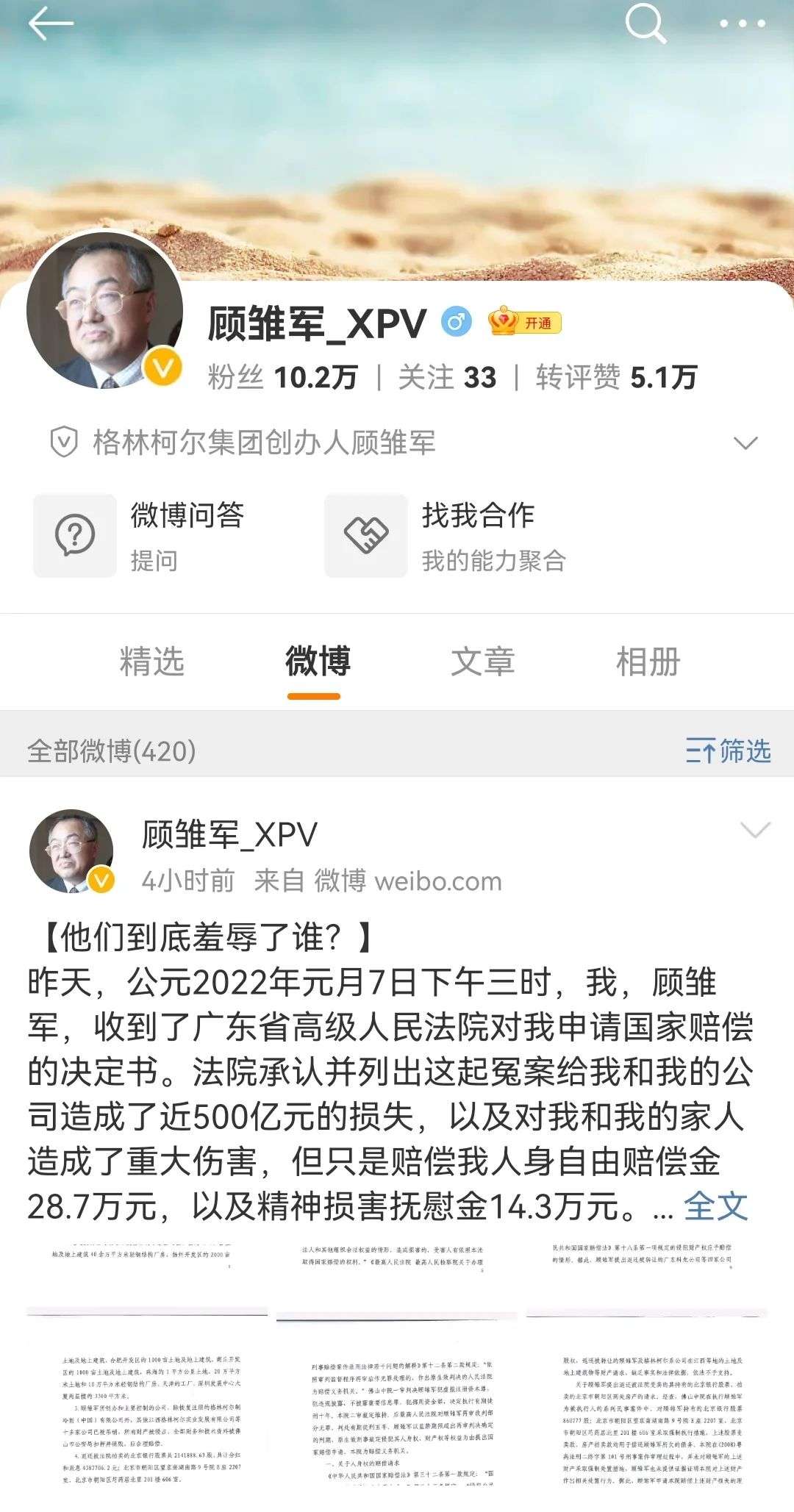Select the 微博 tab

318,662
